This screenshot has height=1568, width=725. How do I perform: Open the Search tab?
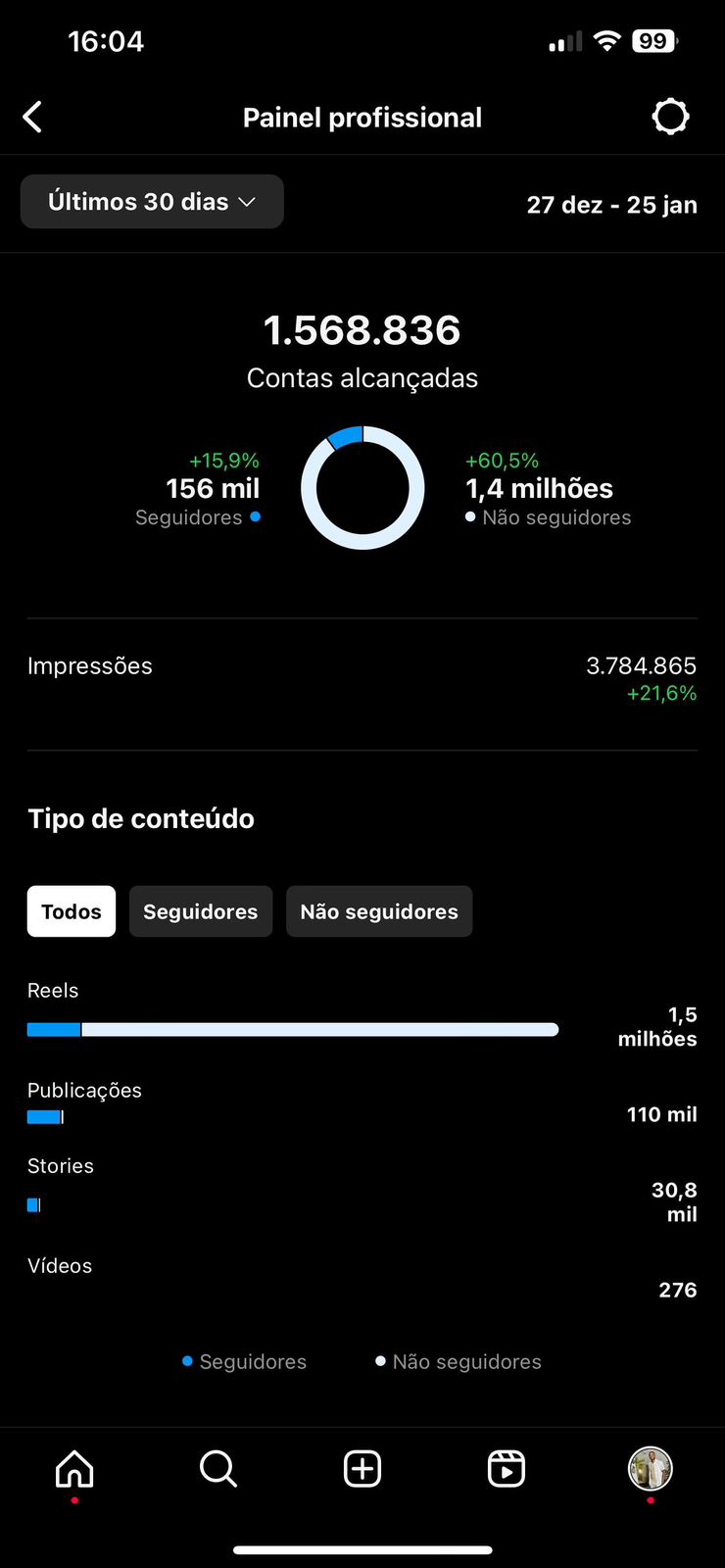[x=217, y=1469]
